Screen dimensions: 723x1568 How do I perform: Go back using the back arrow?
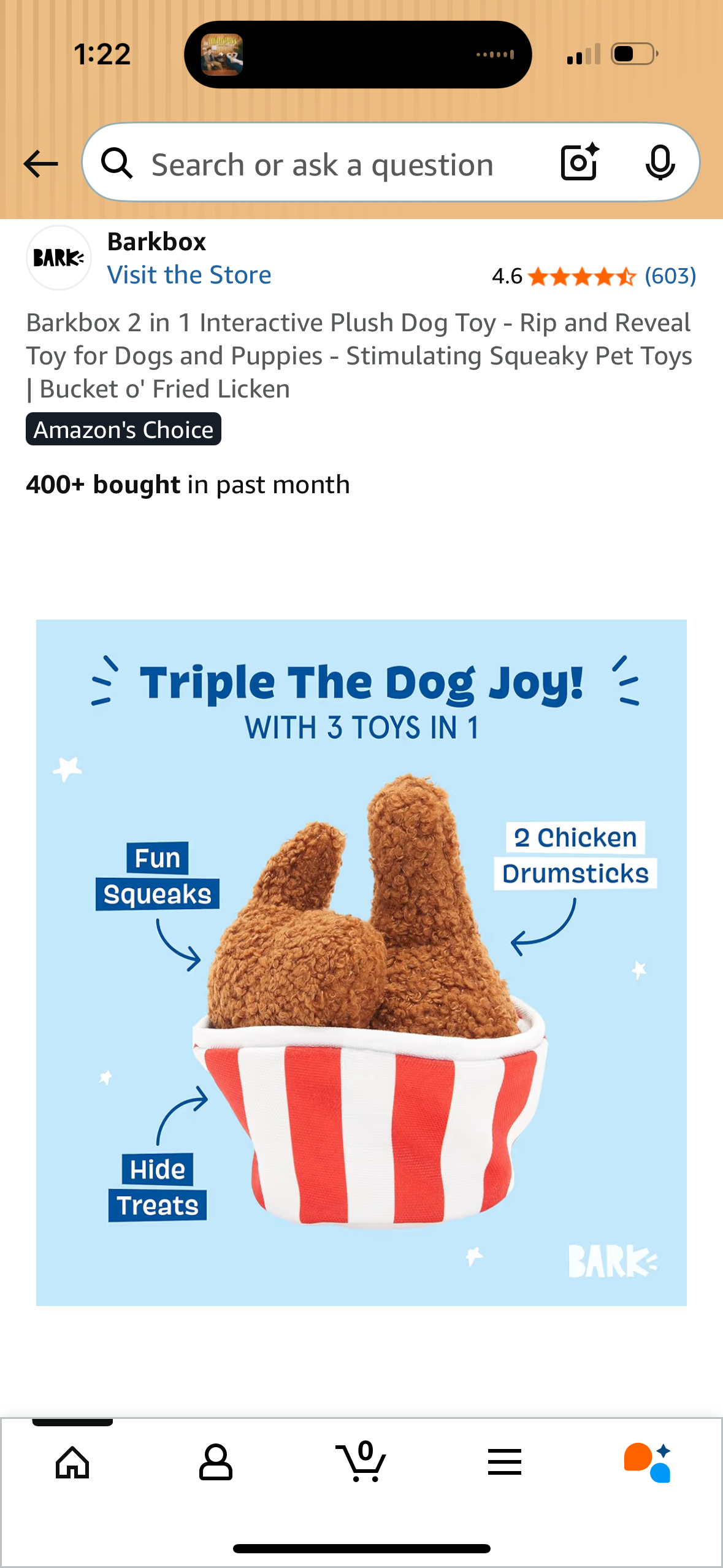click(39, 163)
